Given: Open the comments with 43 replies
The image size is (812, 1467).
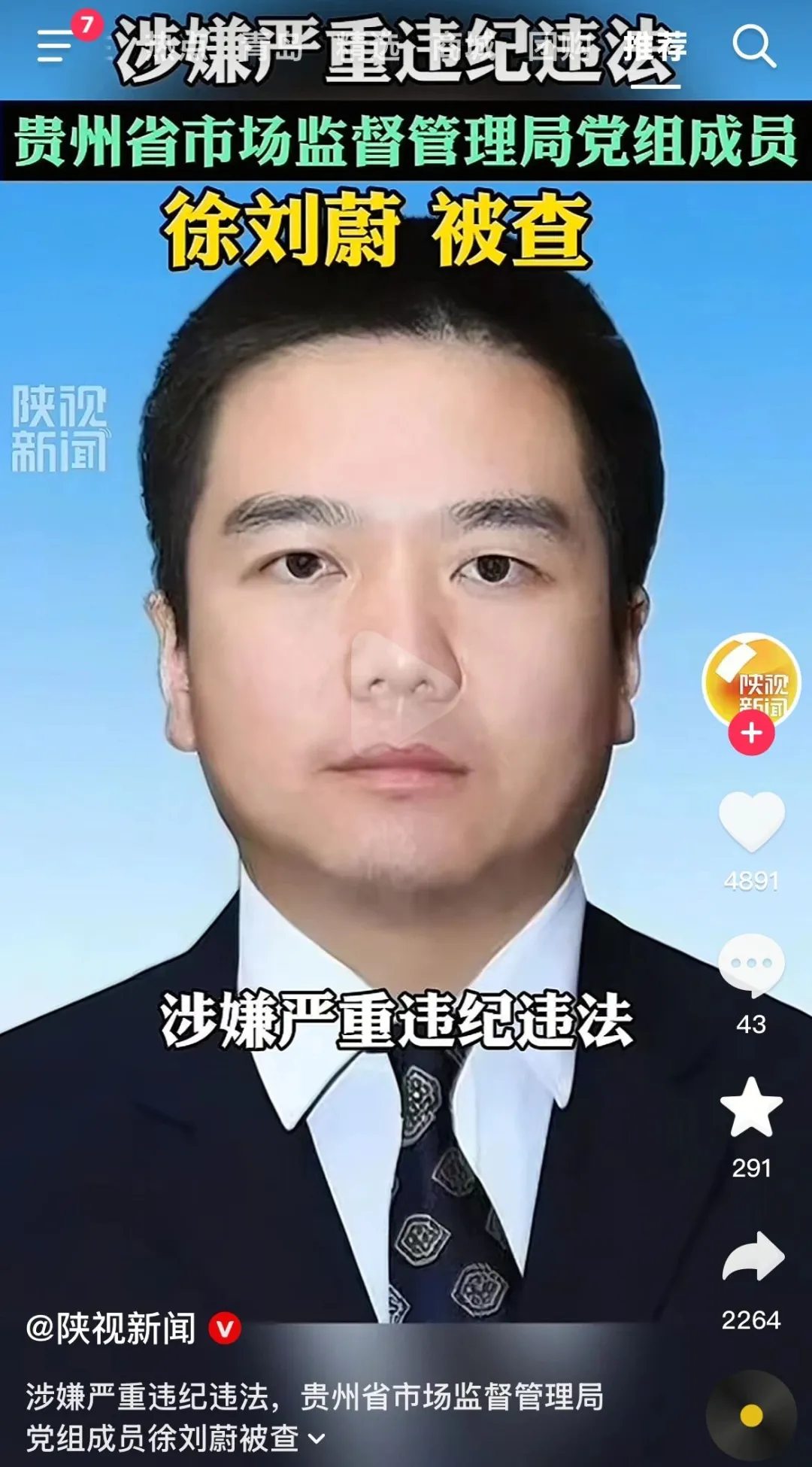Looking at the screenshot, I should [752, 965].
